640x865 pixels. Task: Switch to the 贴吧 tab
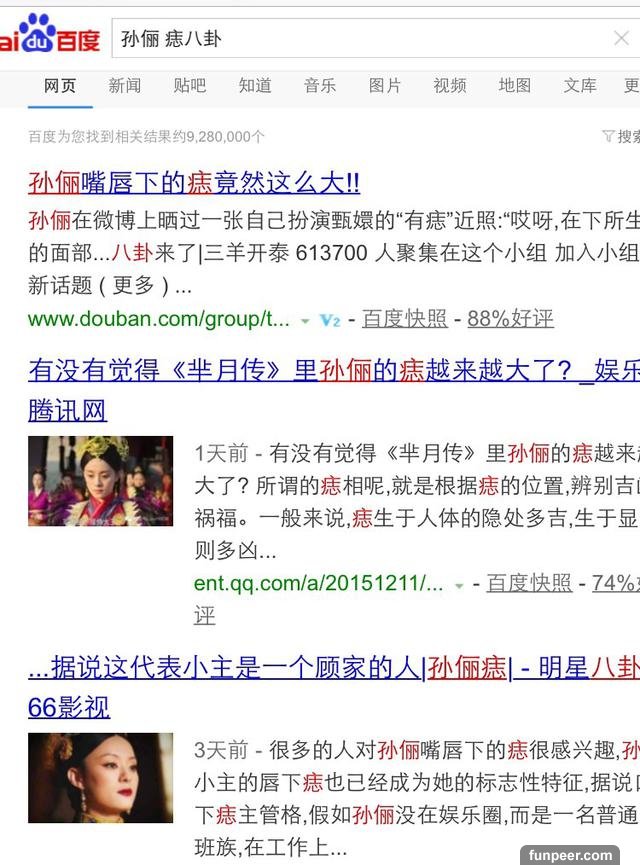[x=190, y=86]
